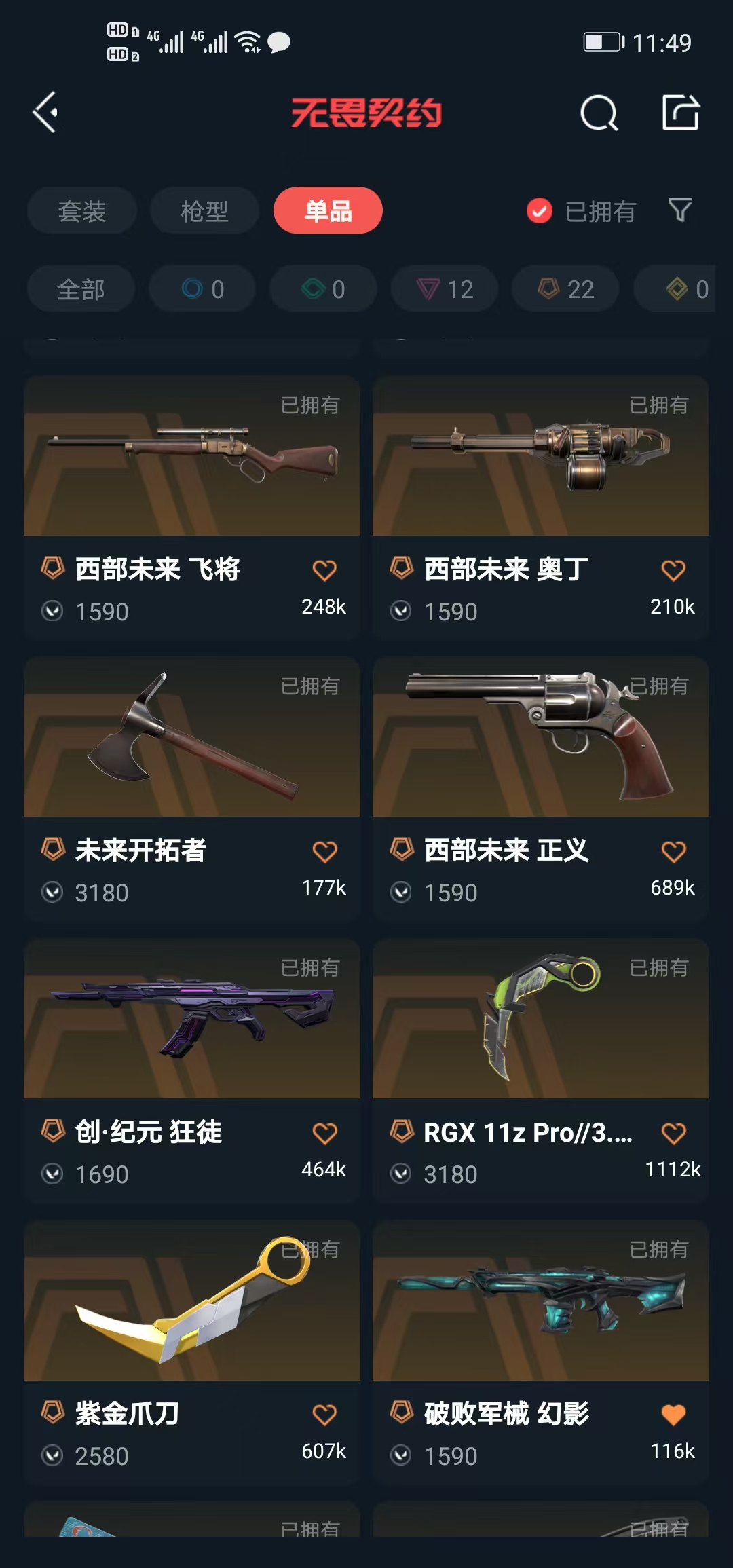Switch to the 套装 tab
The image size is (733, 1568).
[x=81, y=211]
